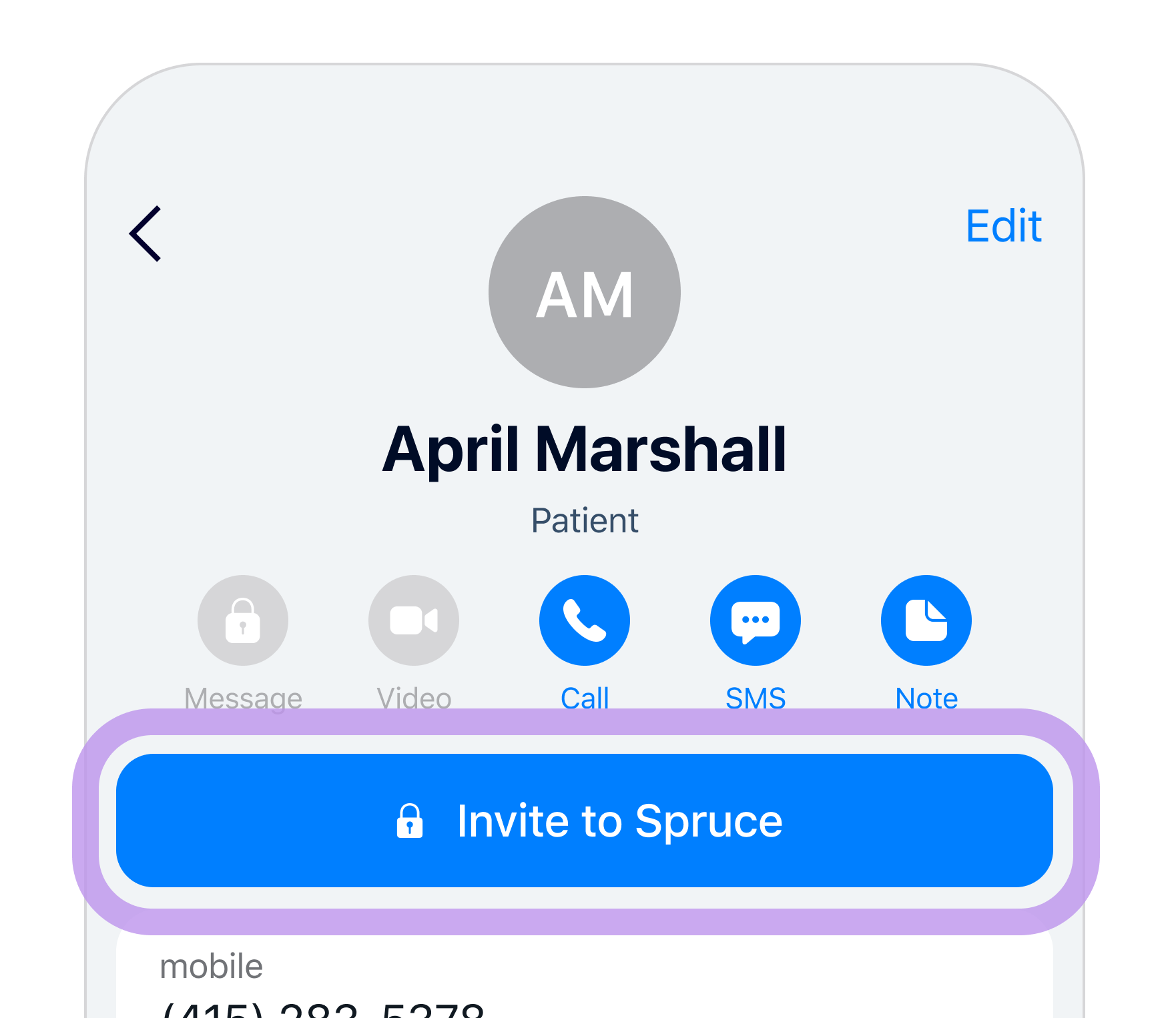The height and width of the screenshot is (1018, 1176).
Task: Start a Video call with the patient
Action: click(x=414, y=620)
